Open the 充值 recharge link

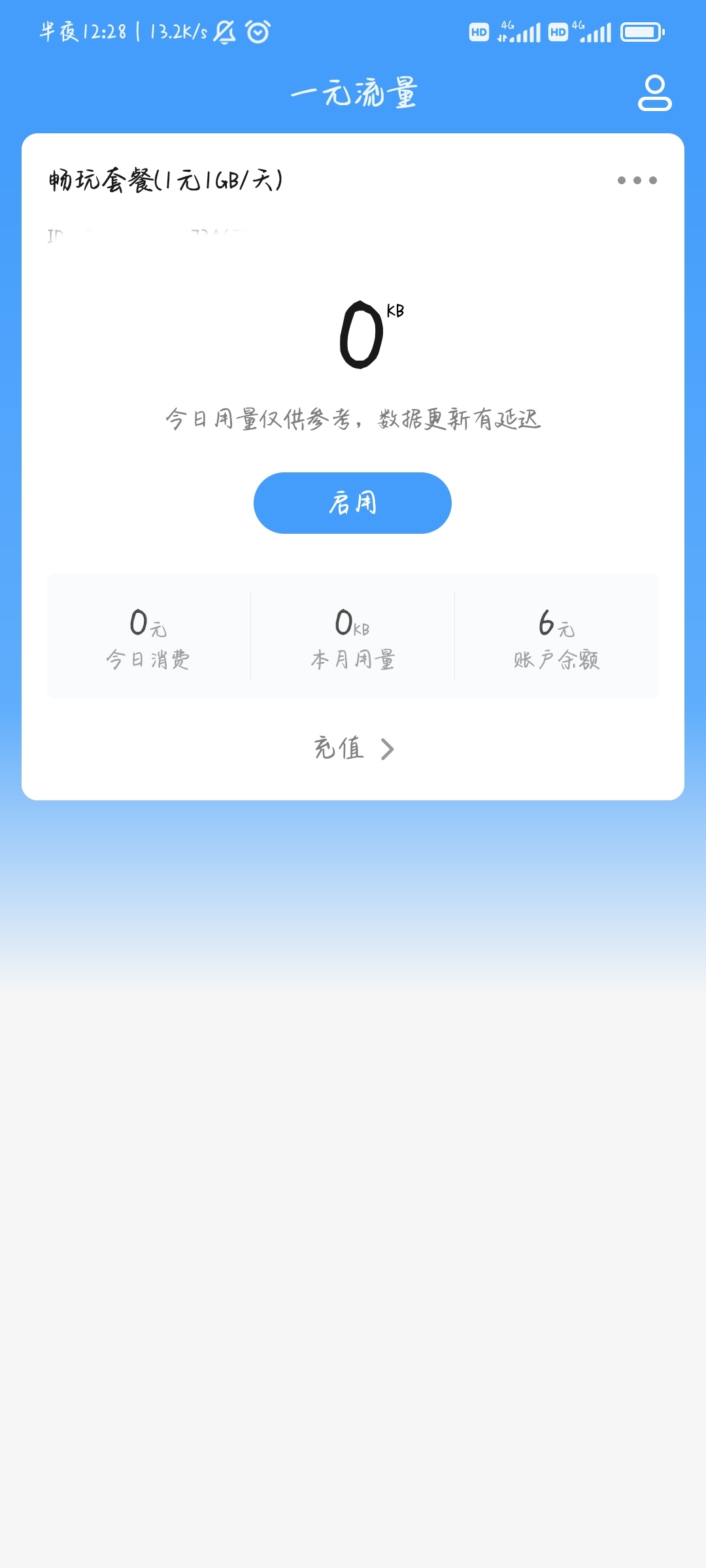click(x=353, y=748)
